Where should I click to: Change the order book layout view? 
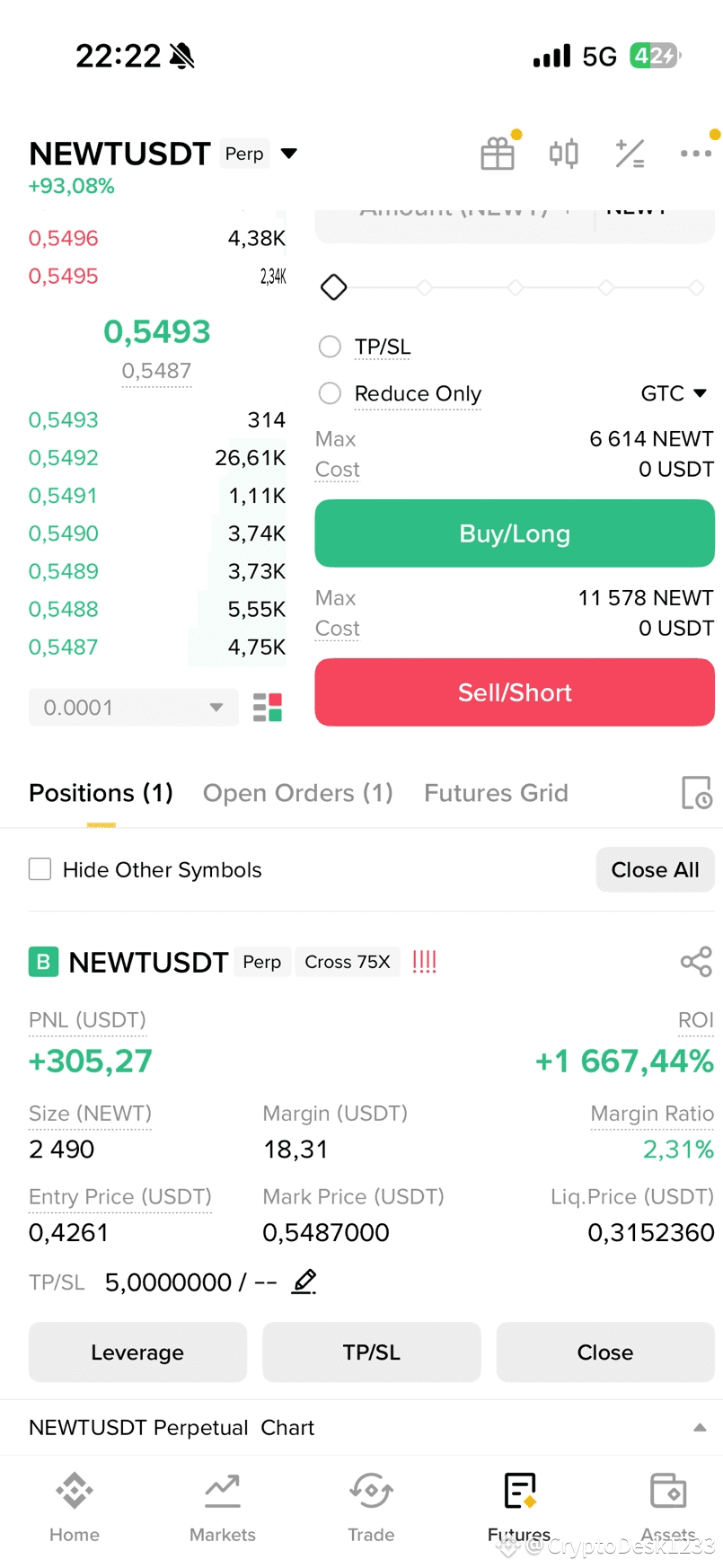(268, 708)
